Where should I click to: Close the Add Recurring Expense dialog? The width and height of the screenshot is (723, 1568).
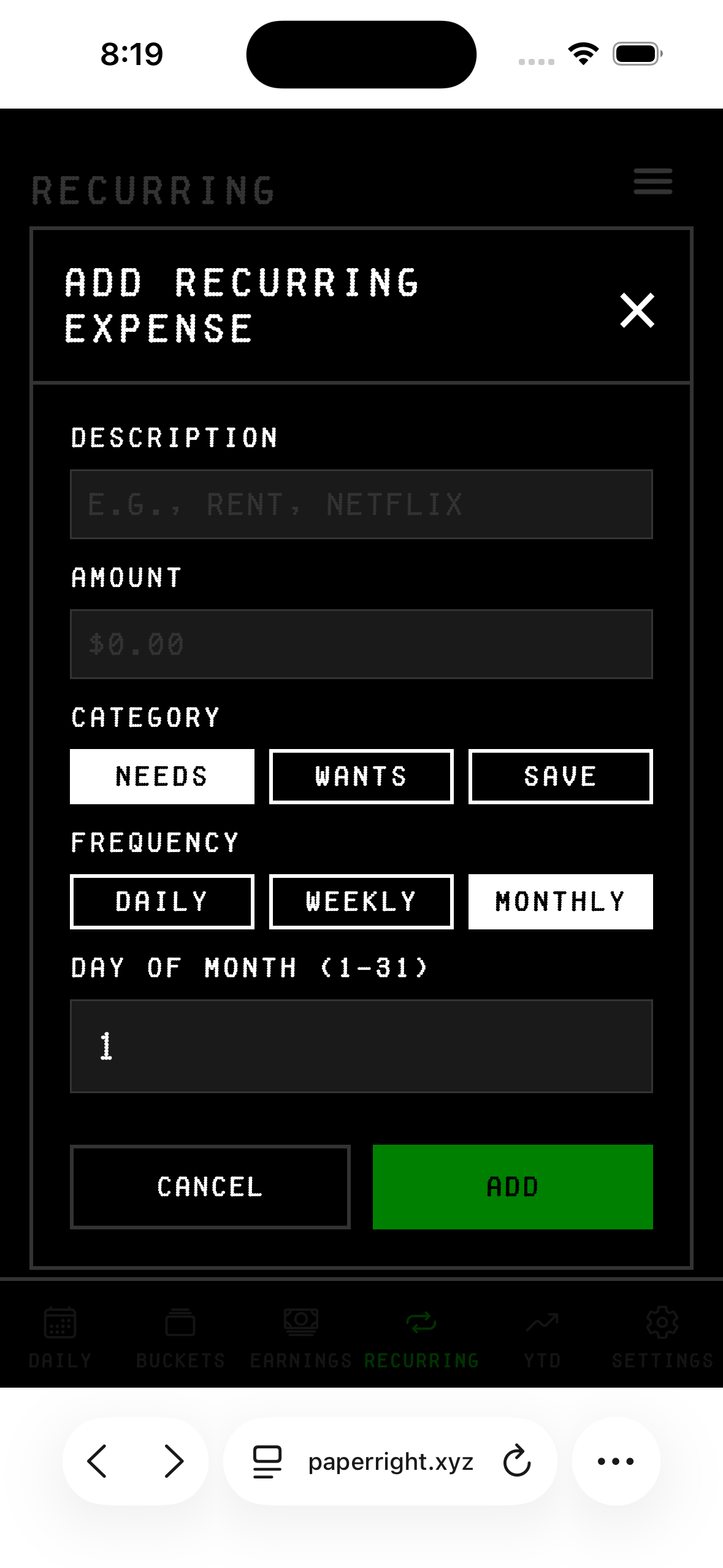(x=636, y=311)
